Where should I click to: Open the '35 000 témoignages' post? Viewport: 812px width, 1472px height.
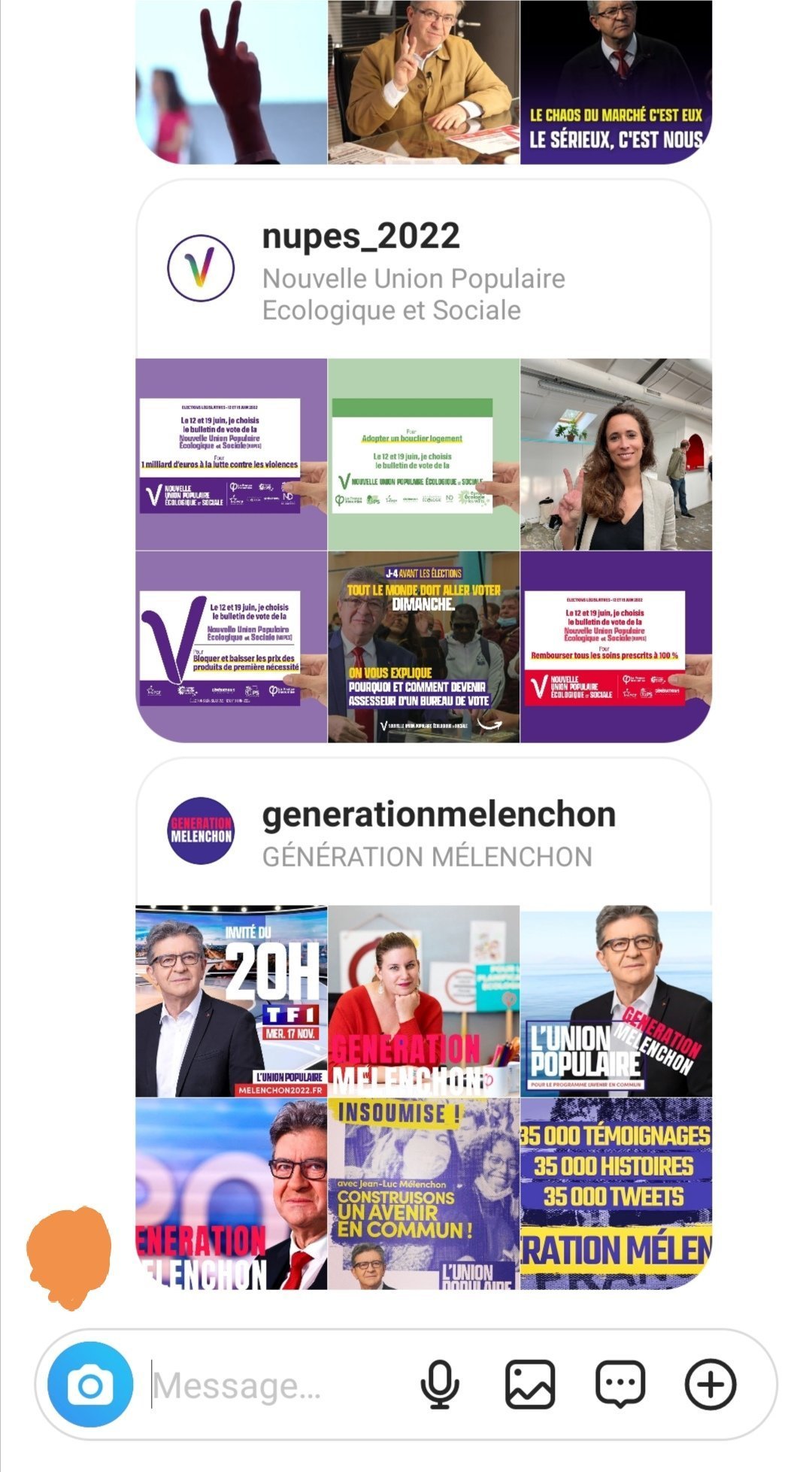pos(616,1194)
